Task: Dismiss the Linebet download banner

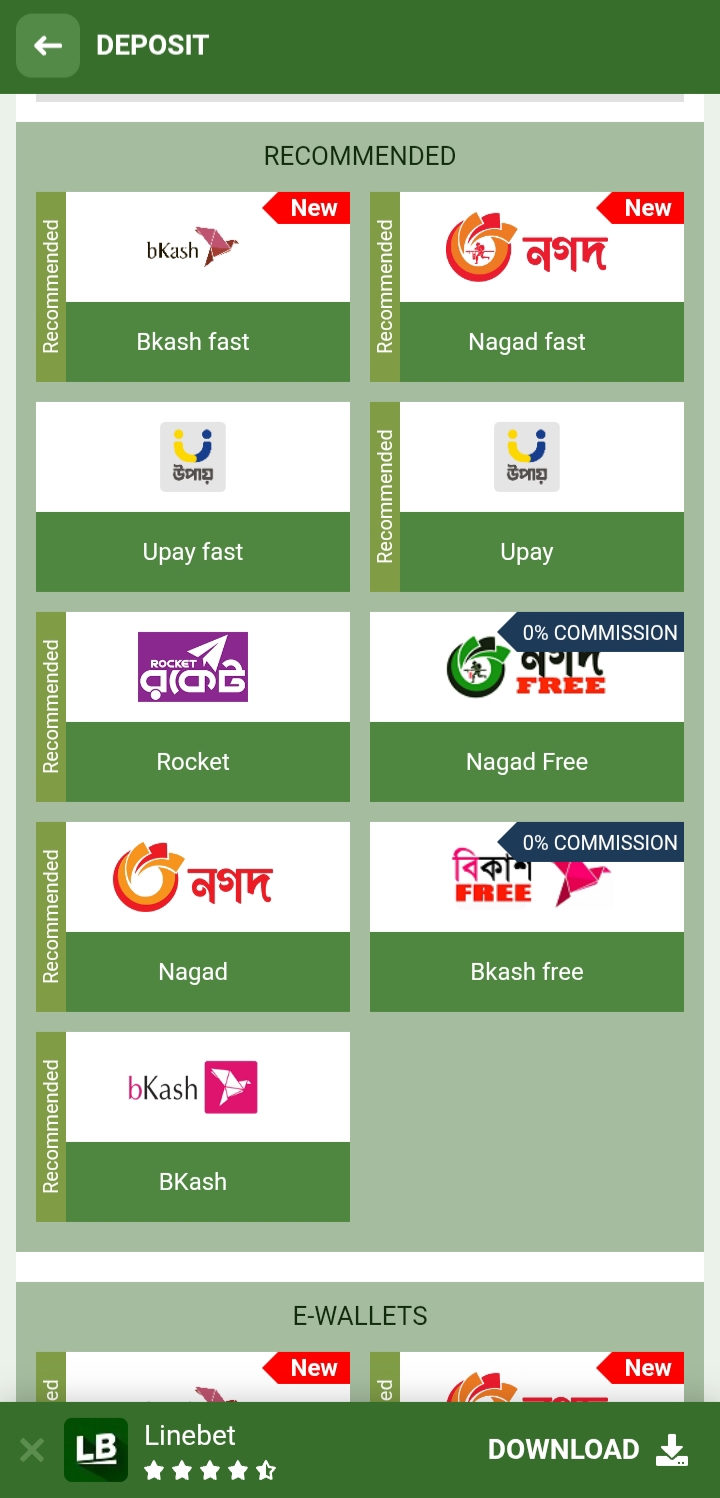Action: [32, 1450]
